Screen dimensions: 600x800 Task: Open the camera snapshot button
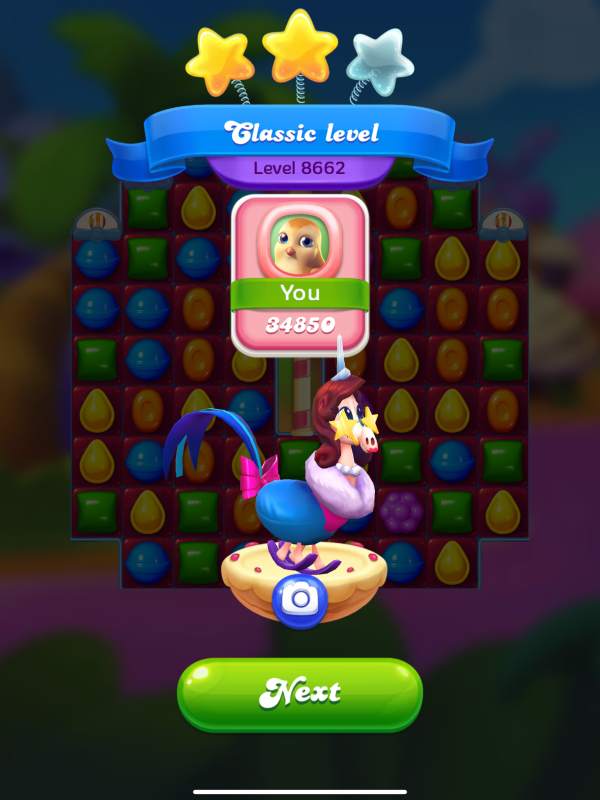pyautogui.click(x=298, y=600)
